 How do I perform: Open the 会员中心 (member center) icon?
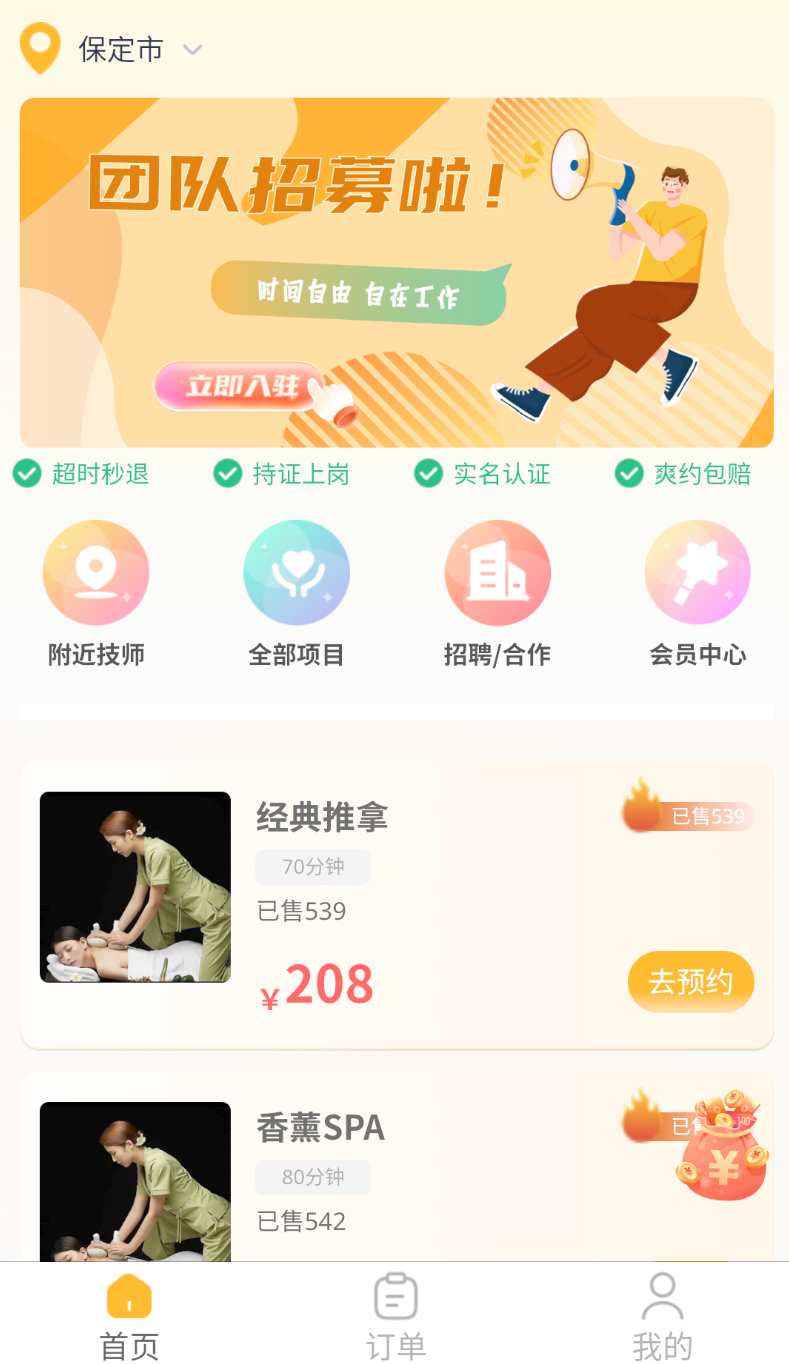click(697, 571)
